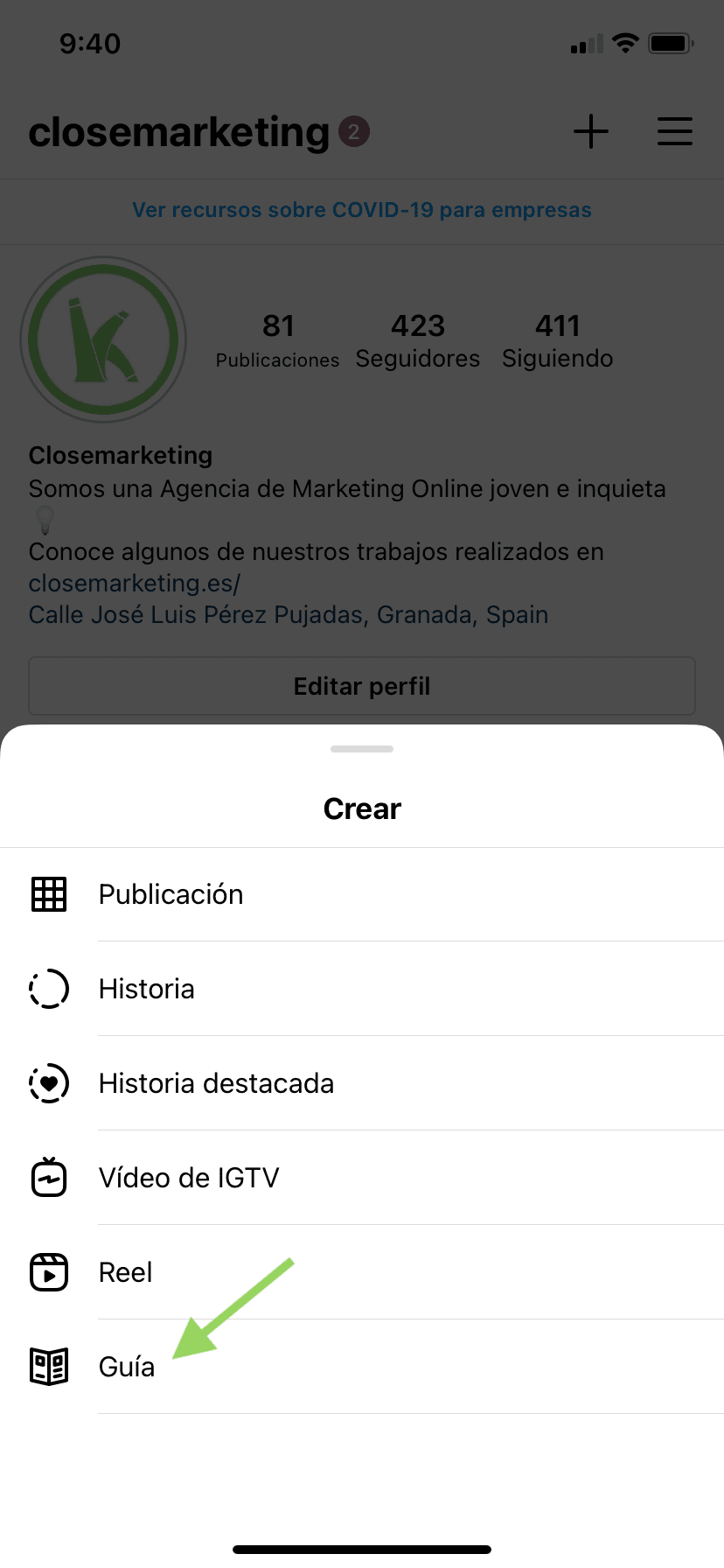Open the hamburger menu icon
Screen dimensions: 724x1568
pos(674,131)
